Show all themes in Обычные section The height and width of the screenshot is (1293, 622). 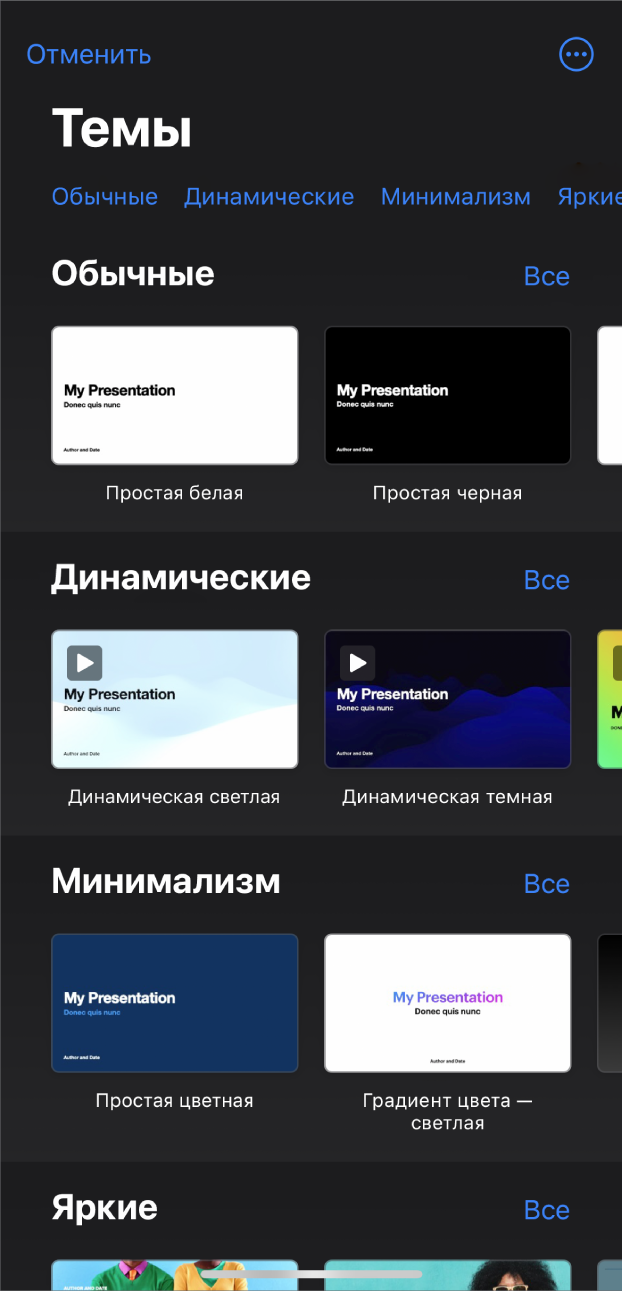pos(546,277)
